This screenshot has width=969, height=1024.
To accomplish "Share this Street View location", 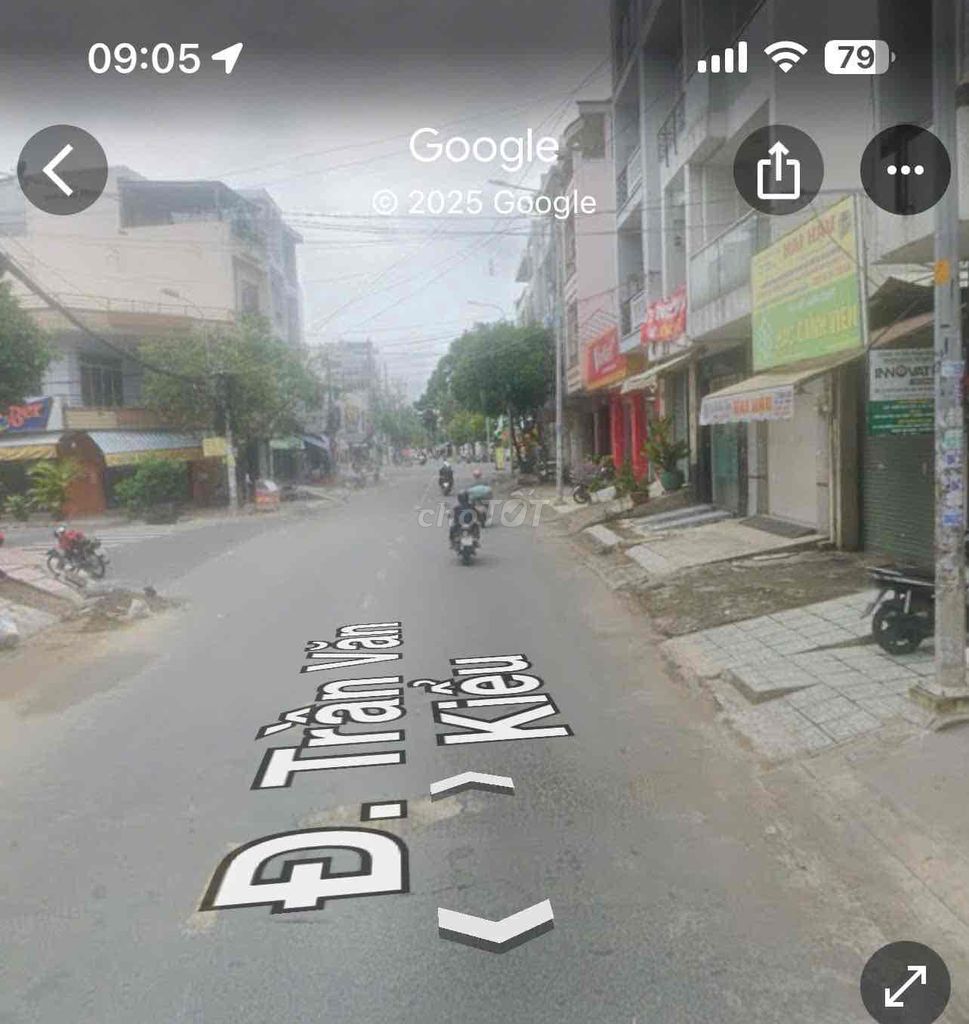I will [x=778, y=170].
